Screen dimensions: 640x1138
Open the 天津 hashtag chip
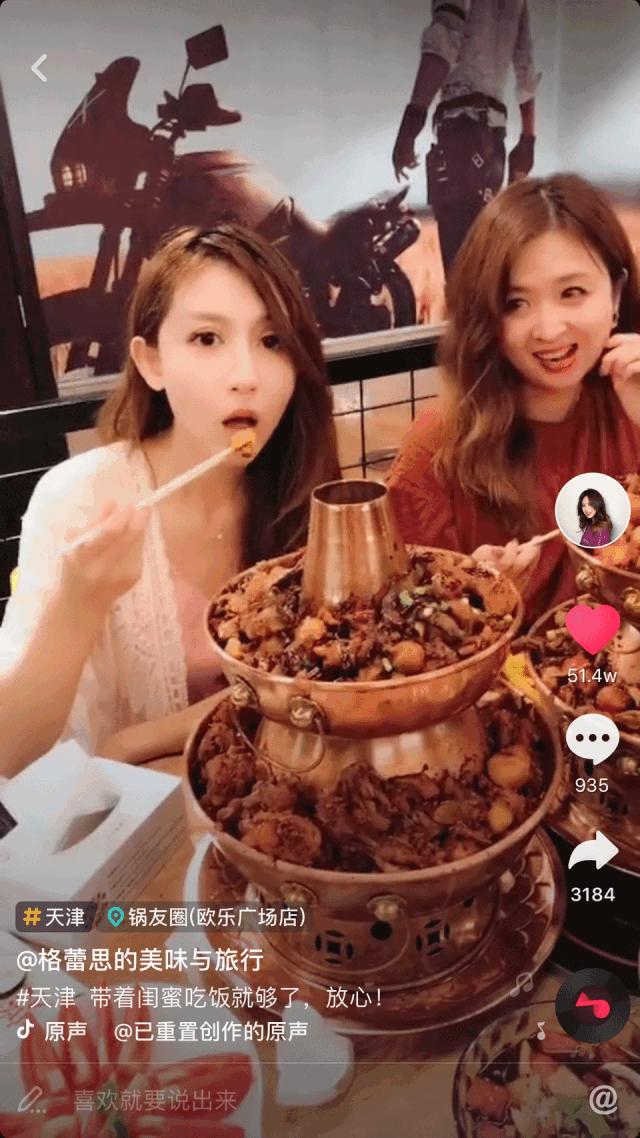tap(55, 917)
